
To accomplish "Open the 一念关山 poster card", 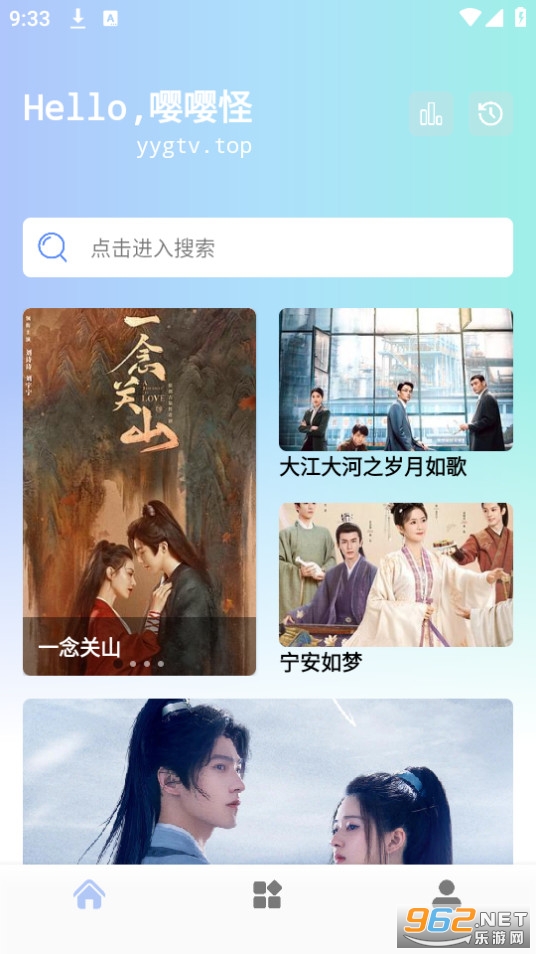I will pos(139,492).
